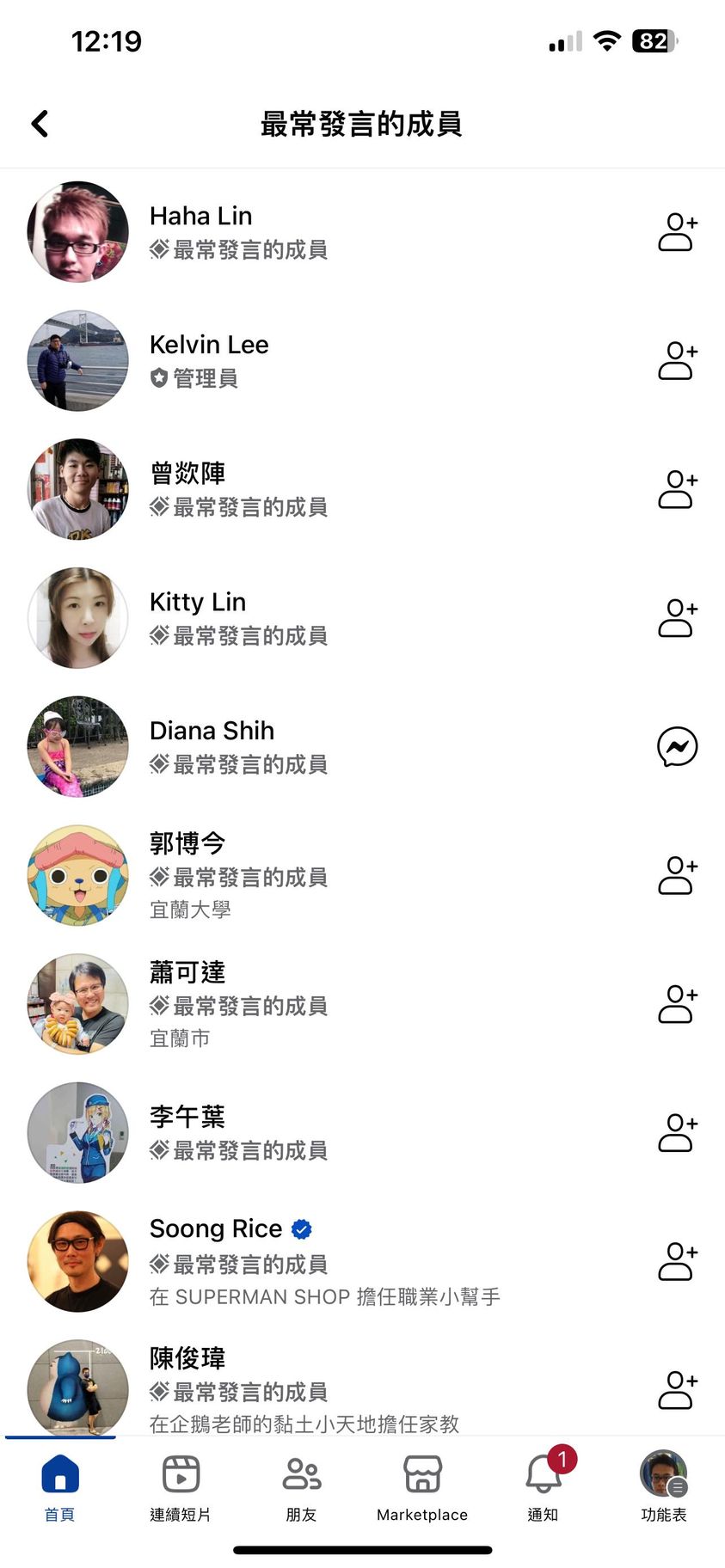Add Soong Rice as a friend
Viewport: 725px width, 1568px height.
(x=677, y=1261)
